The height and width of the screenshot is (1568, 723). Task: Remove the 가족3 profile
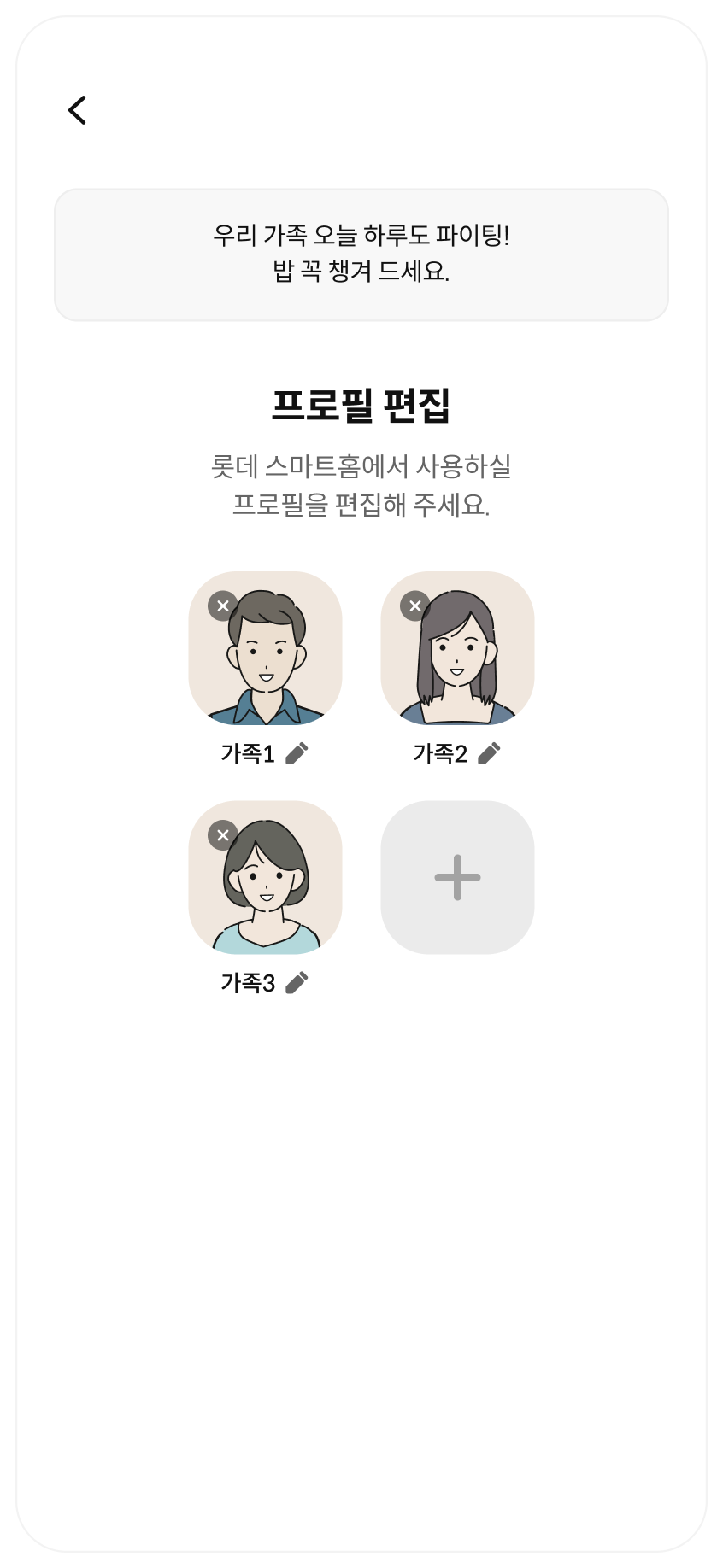click(x=223, y=834)
